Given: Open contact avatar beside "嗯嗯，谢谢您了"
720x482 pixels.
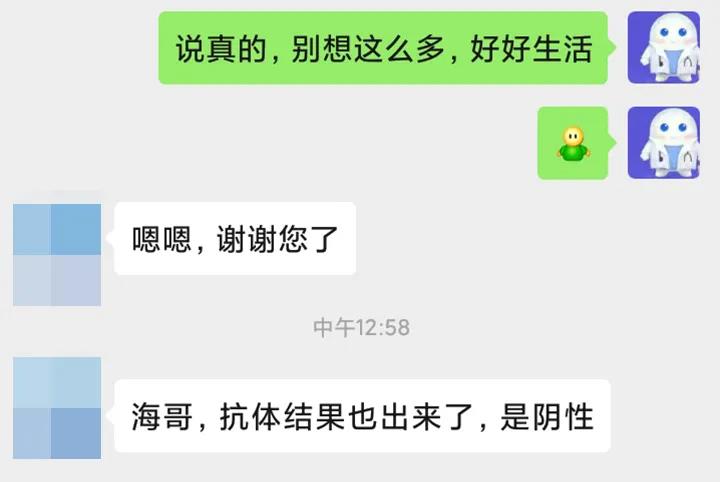Looking at the screenshot, I should coord(57,255).
